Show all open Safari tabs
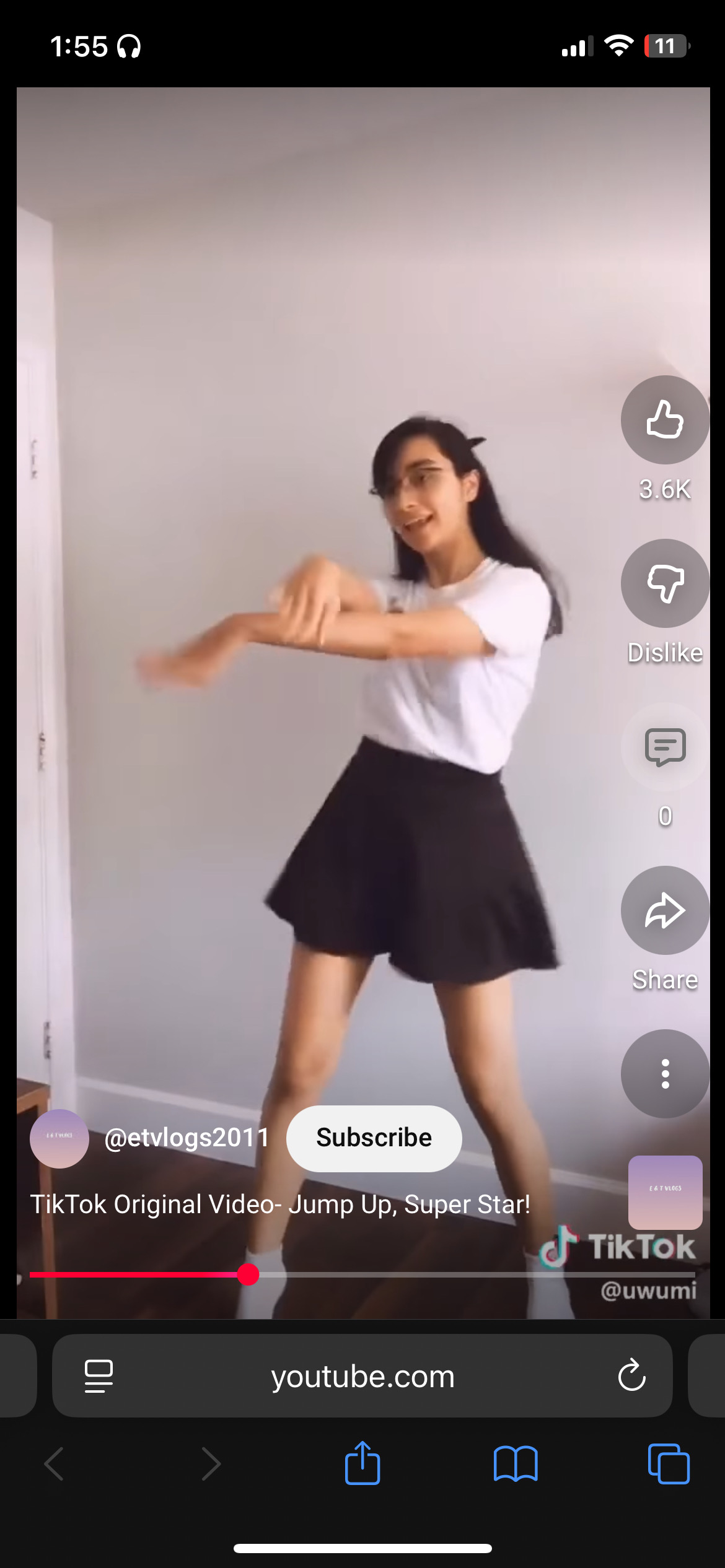The image size is (725, 1568). click(x=668, y=1464)
